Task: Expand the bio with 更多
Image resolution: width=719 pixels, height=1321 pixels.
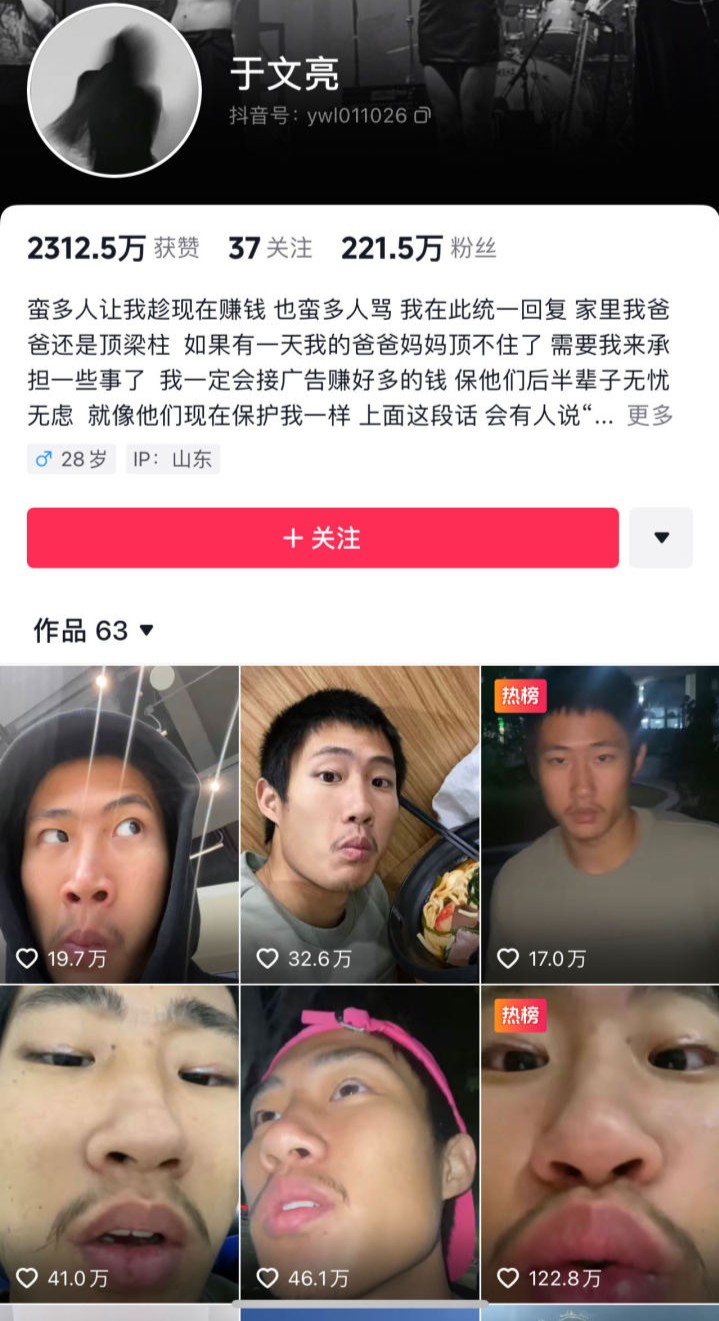Action: click(649, 416)
